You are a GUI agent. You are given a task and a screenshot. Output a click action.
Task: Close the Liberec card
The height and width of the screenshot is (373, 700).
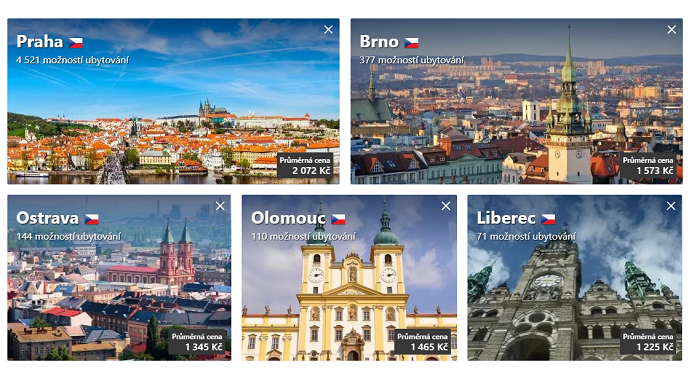(671, 206)
